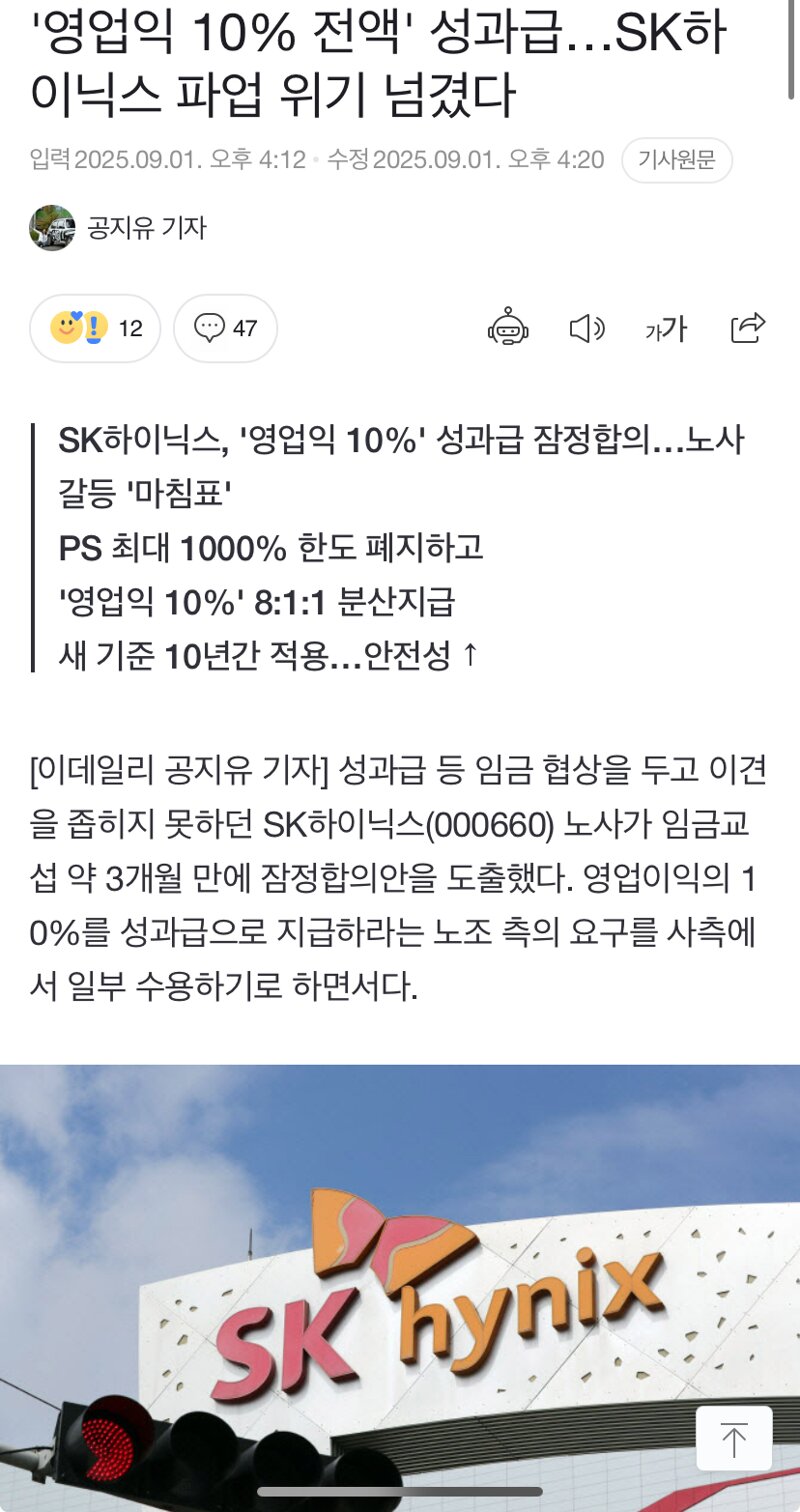
Task: Tap the emoji reactions button showing 12
Action: 95,328
